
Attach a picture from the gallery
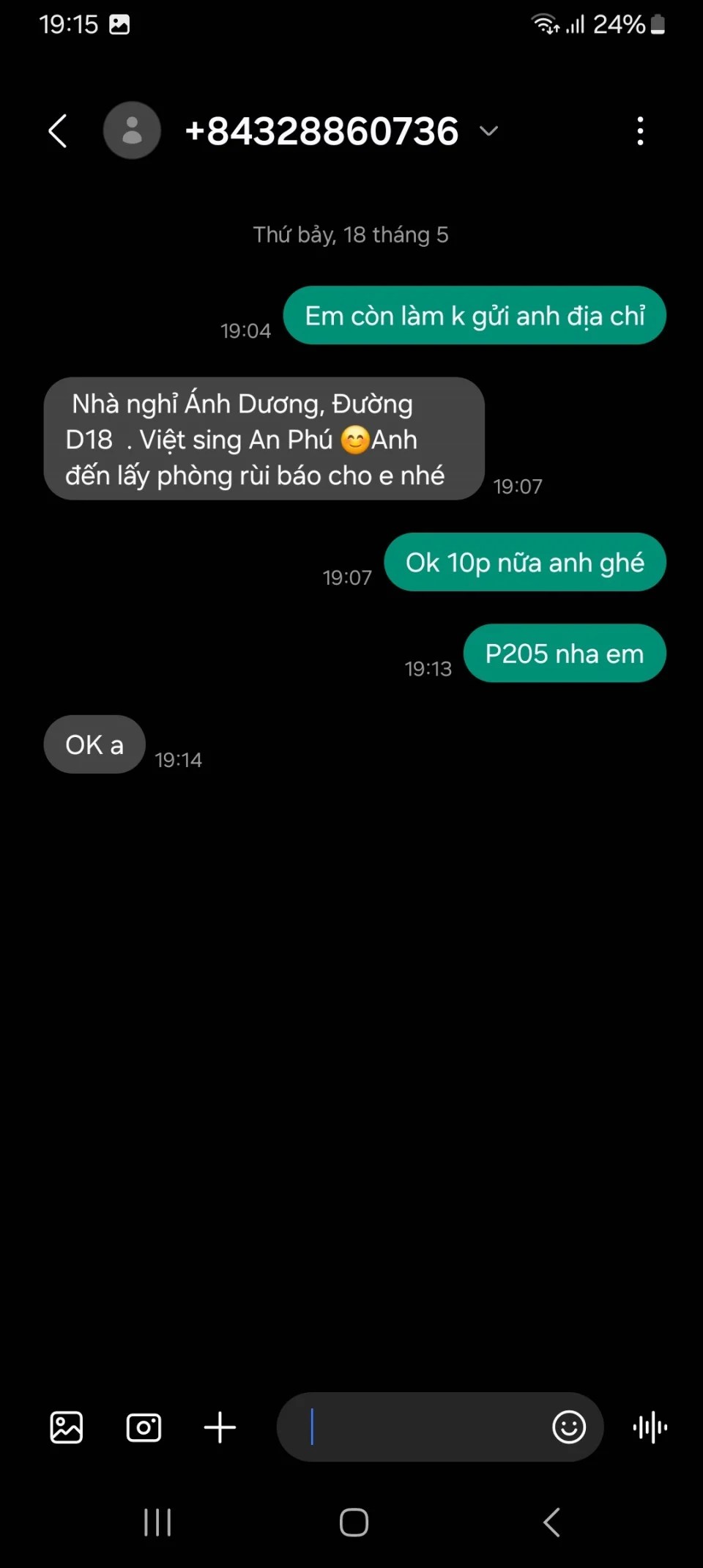[67, 1427]
